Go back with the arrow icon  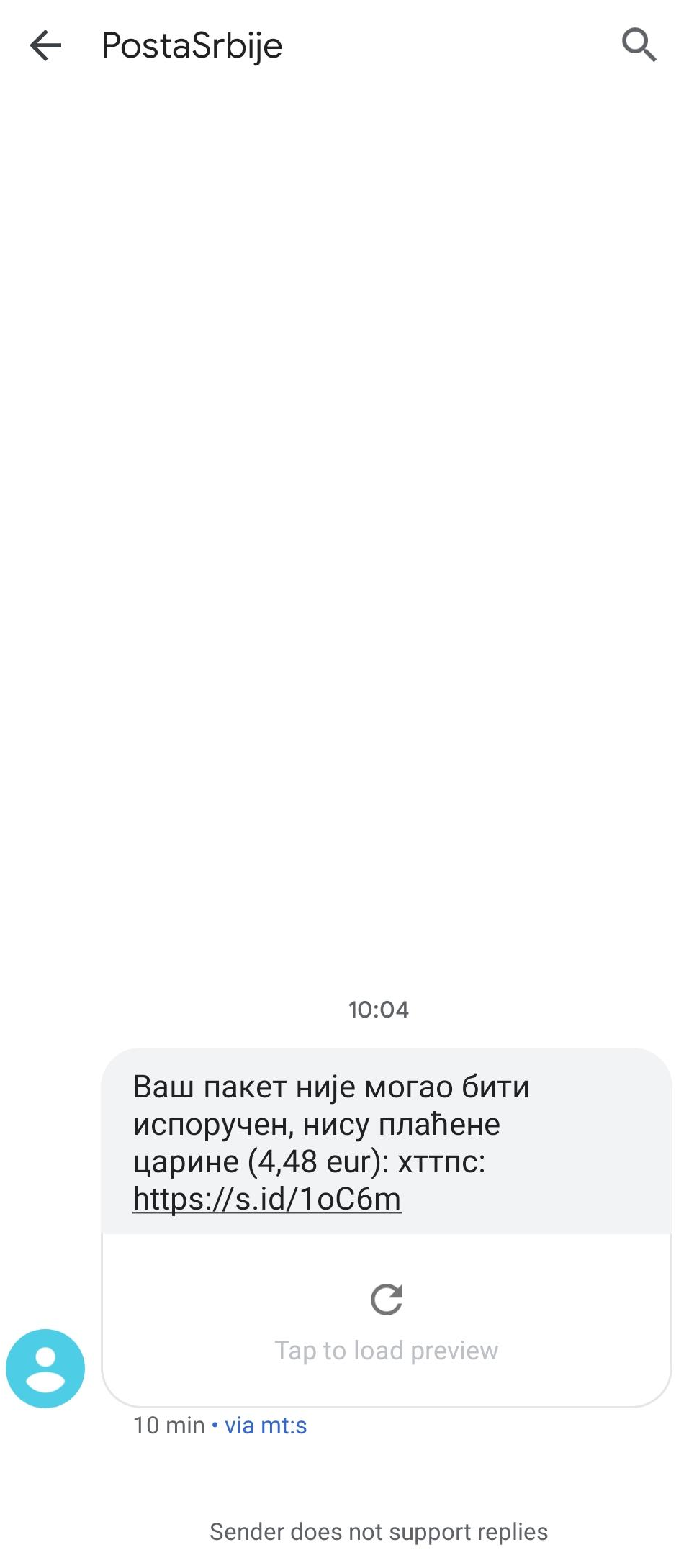point(45,46)
